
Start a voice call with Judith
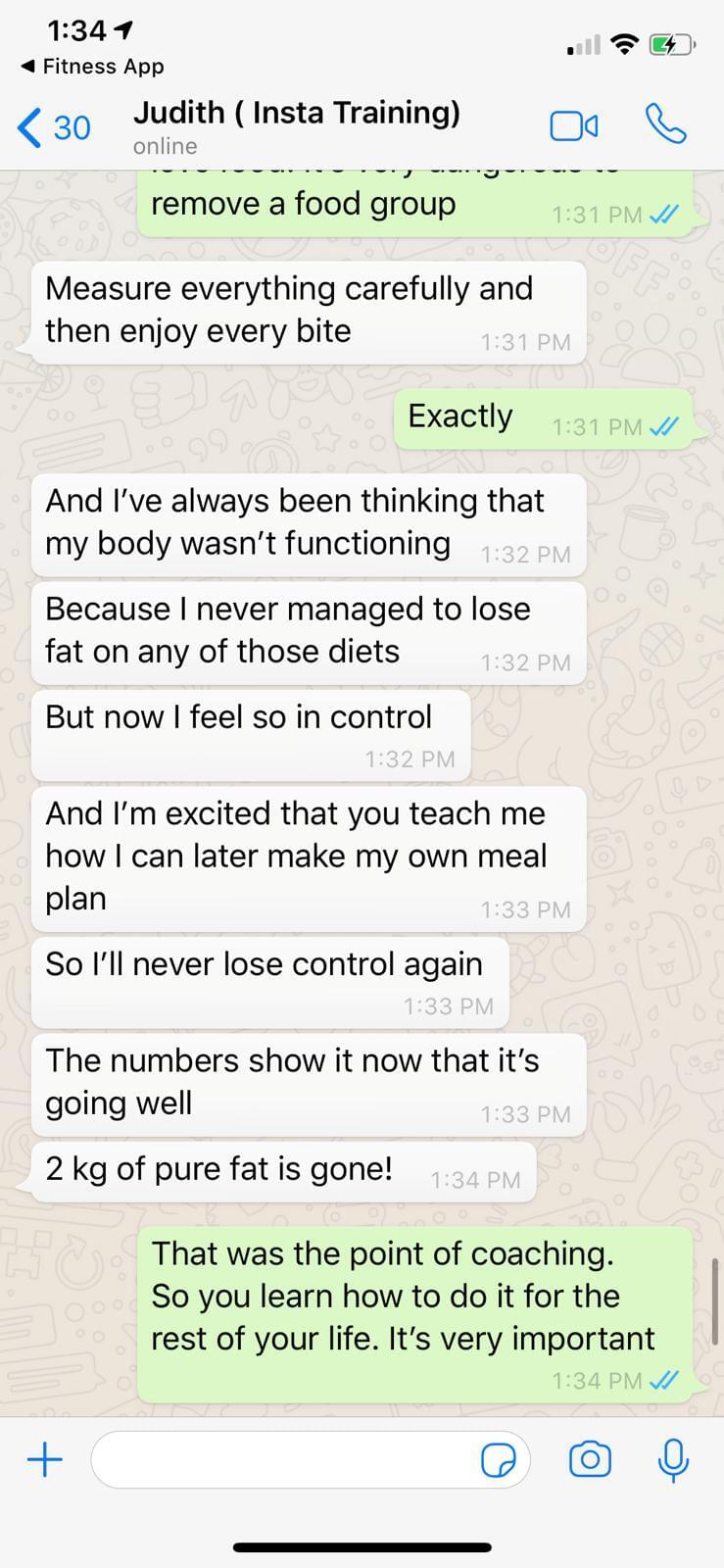coord(666,124)
